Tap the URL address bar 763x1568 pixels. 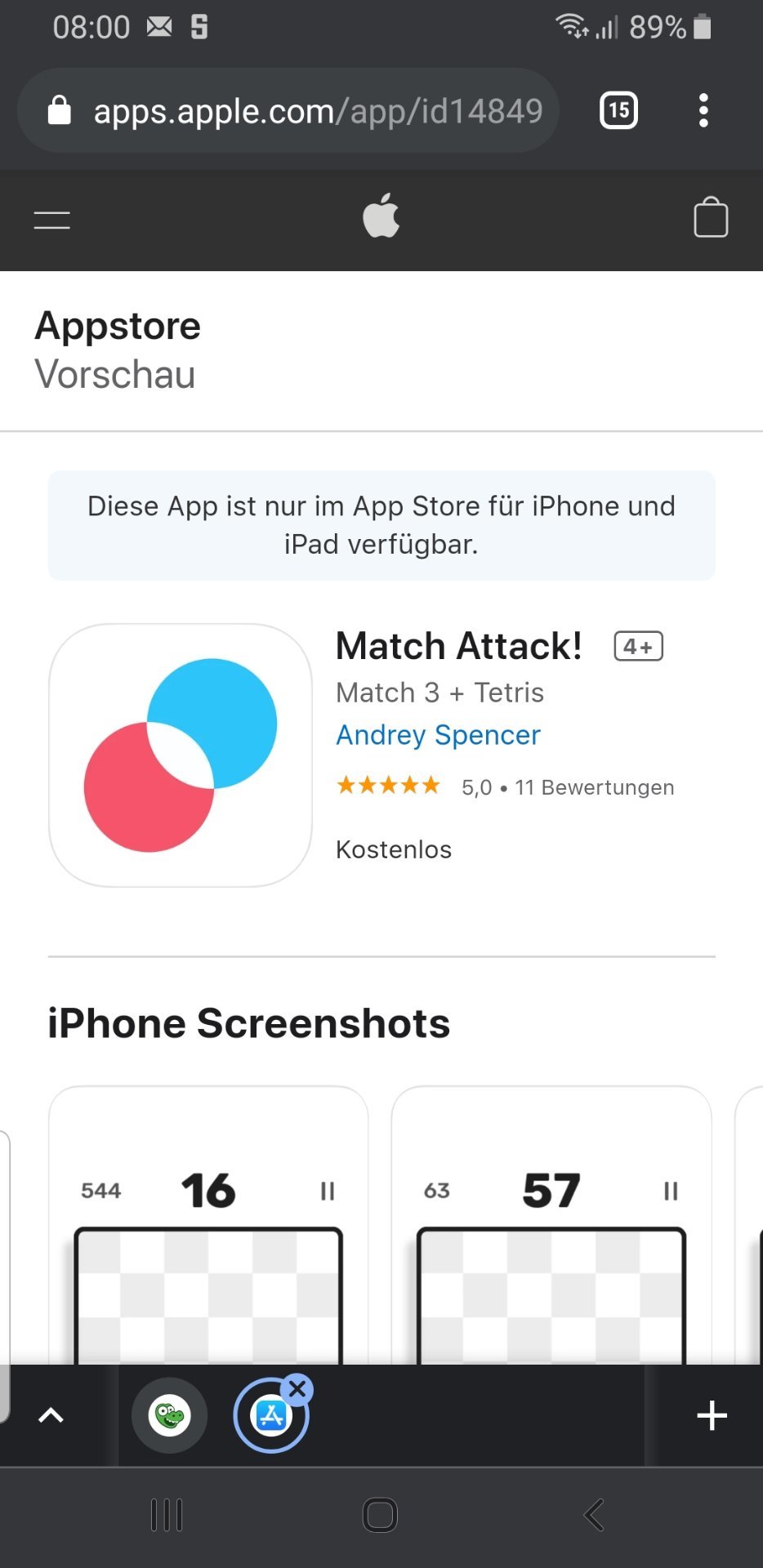click(x=288, y=110)
